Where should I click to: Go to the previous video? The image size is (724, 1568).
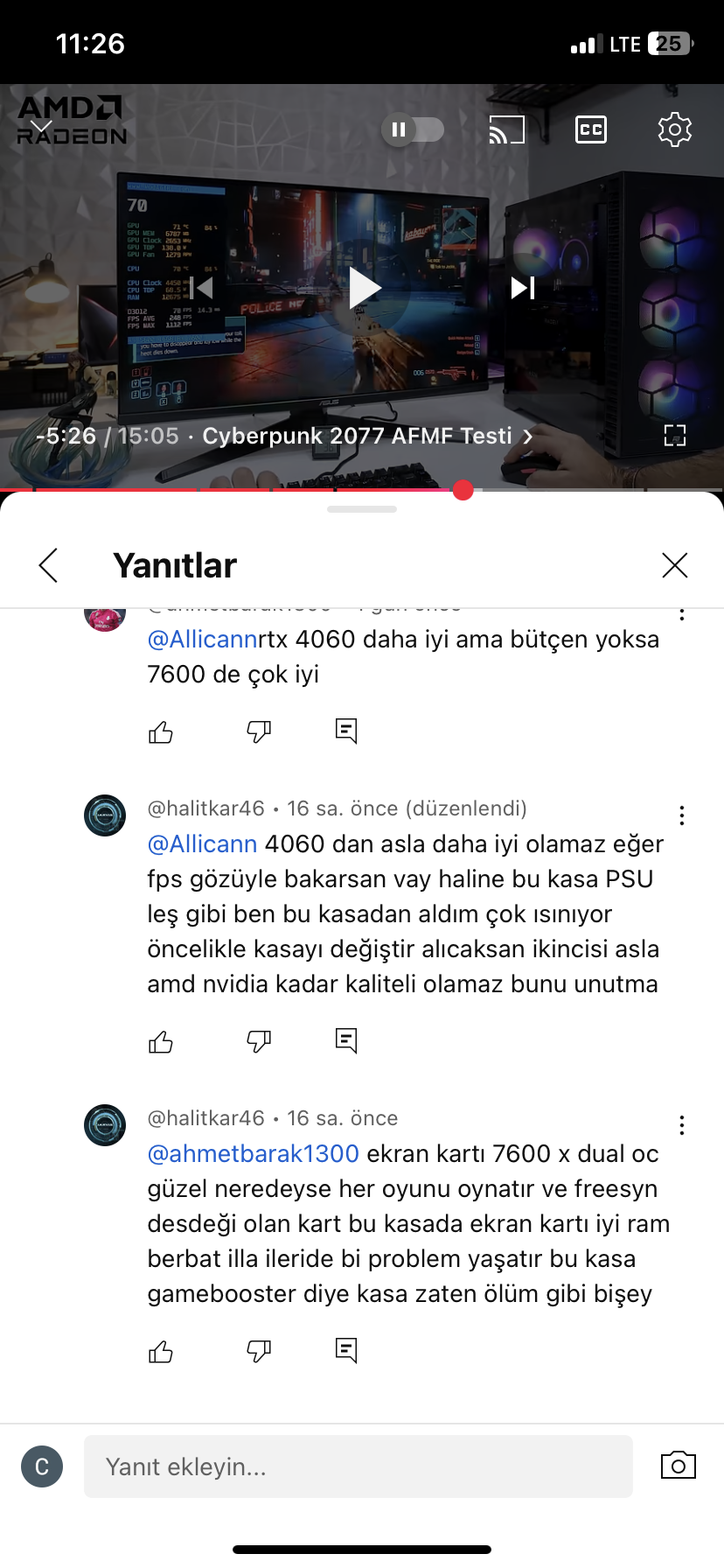205,288
